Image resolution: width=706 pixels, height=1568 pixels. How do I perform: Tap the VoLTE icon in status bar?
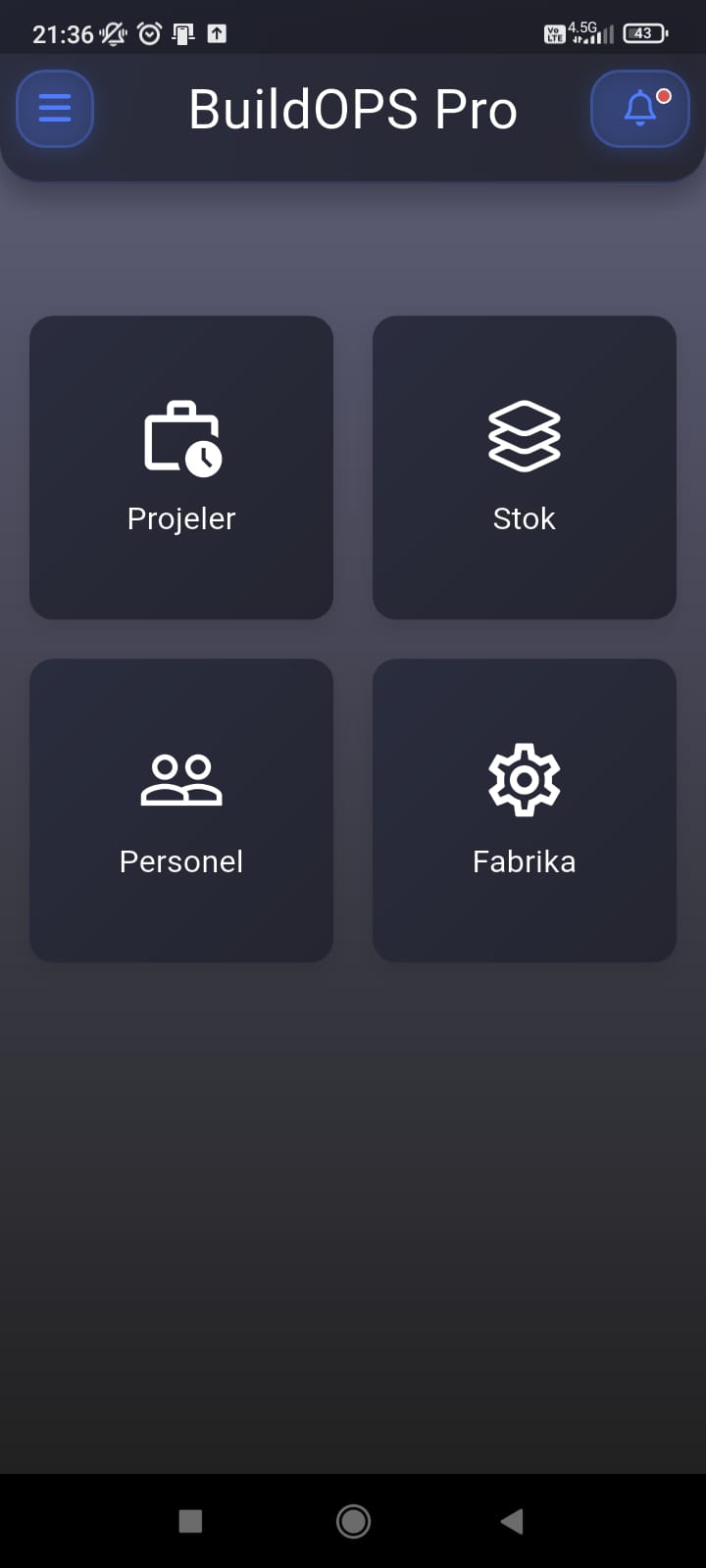555,32
